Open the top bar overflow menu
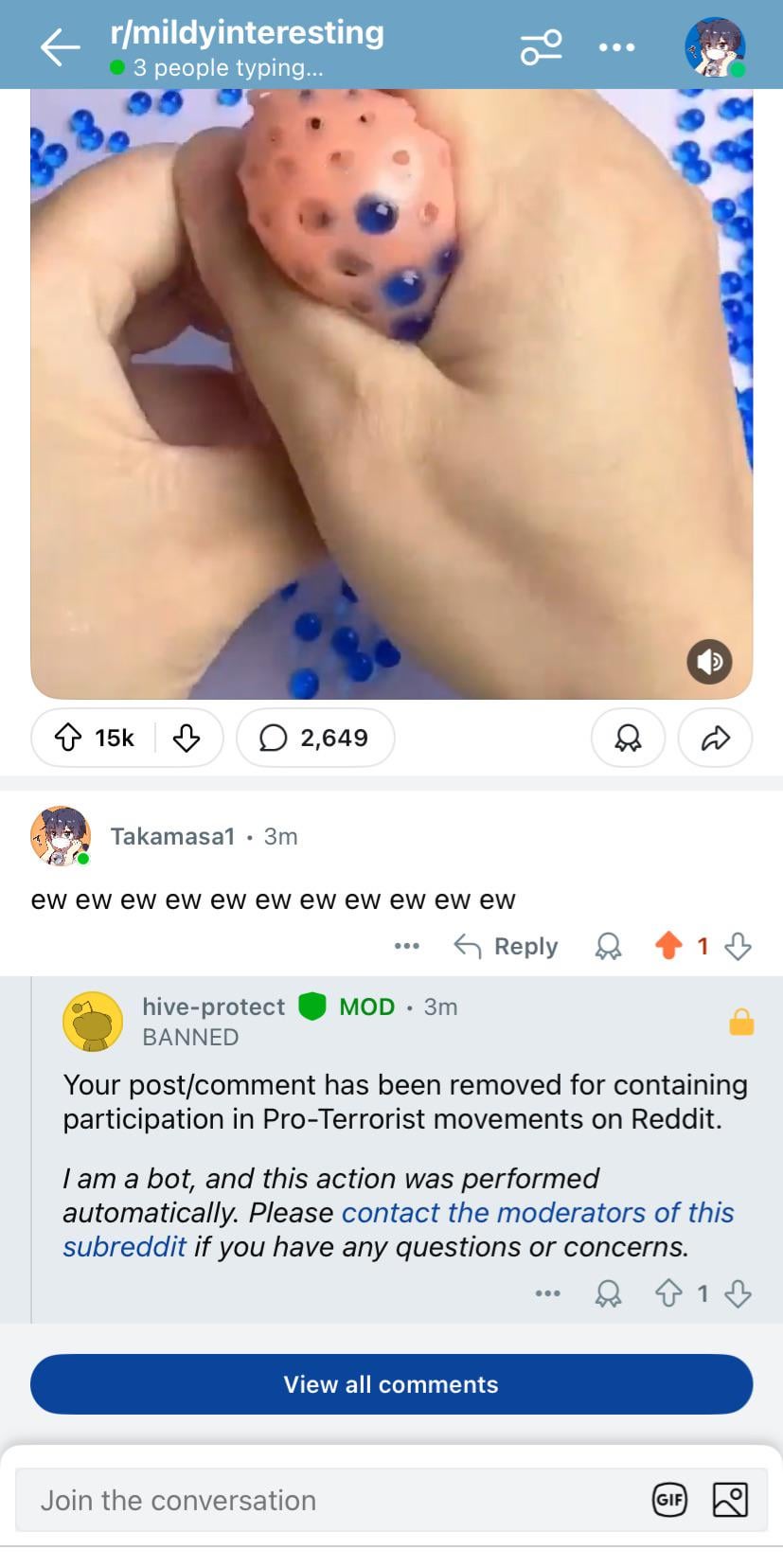The image size is (783, 1568). click(x=616, y=46)
